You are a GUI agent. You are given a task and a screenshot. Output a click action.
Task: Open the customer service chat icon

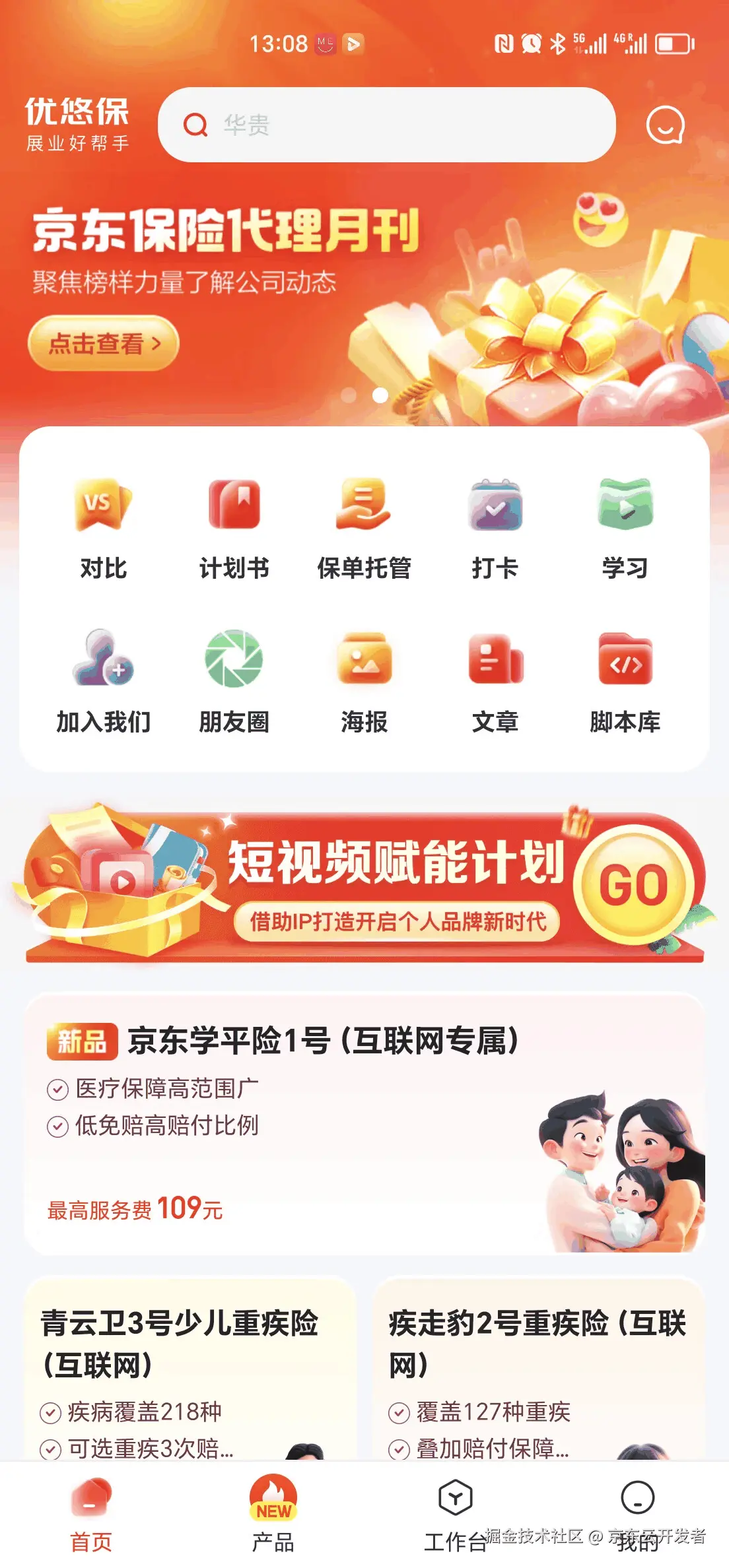[665, 125]
